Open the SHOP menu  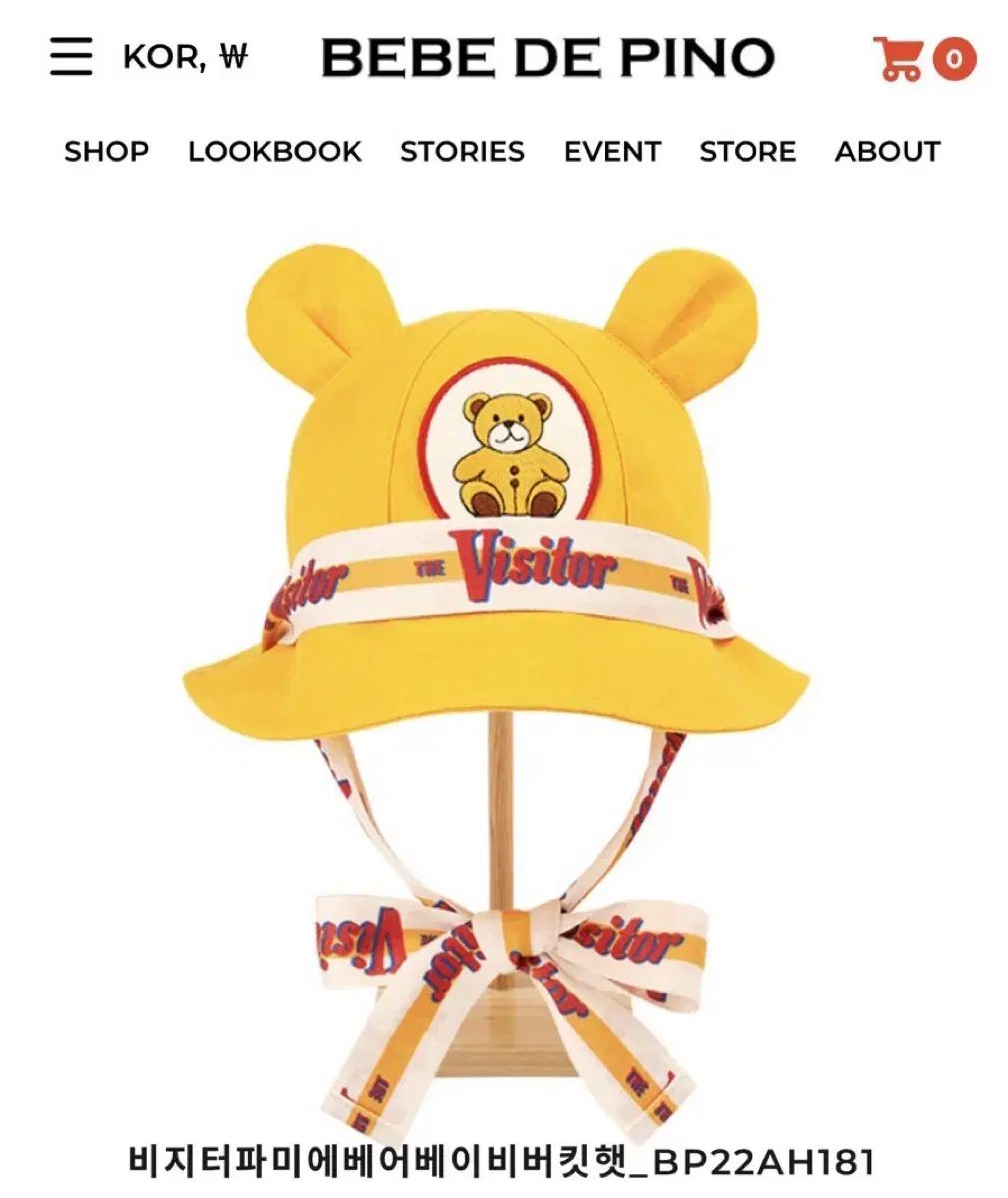pos(106,151)
